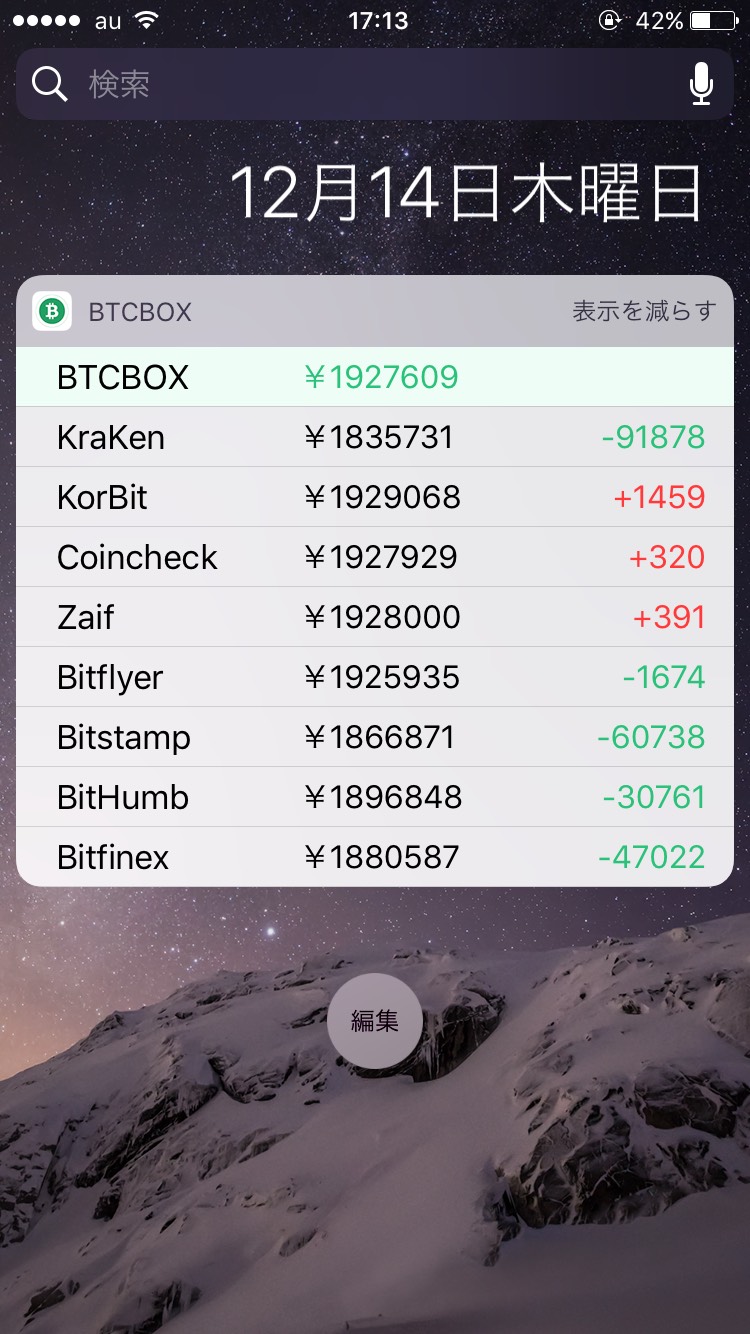Image resolution: width=750 pixels, height=1334 pixels.
Task: Tap the Coincheck price row
Action: pyautogui.click(x=375, y=557)
